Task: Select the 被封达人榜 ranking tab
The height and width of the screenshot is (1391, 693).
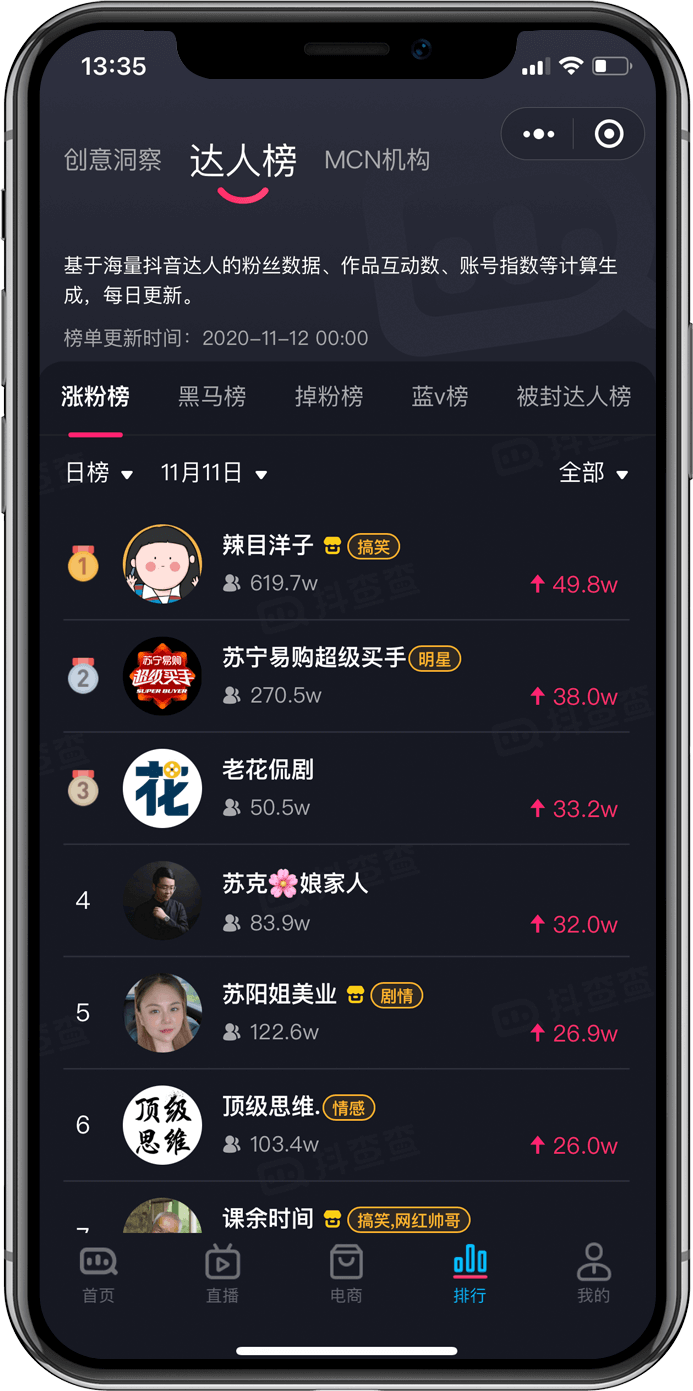Action: [x=573, y=396]
